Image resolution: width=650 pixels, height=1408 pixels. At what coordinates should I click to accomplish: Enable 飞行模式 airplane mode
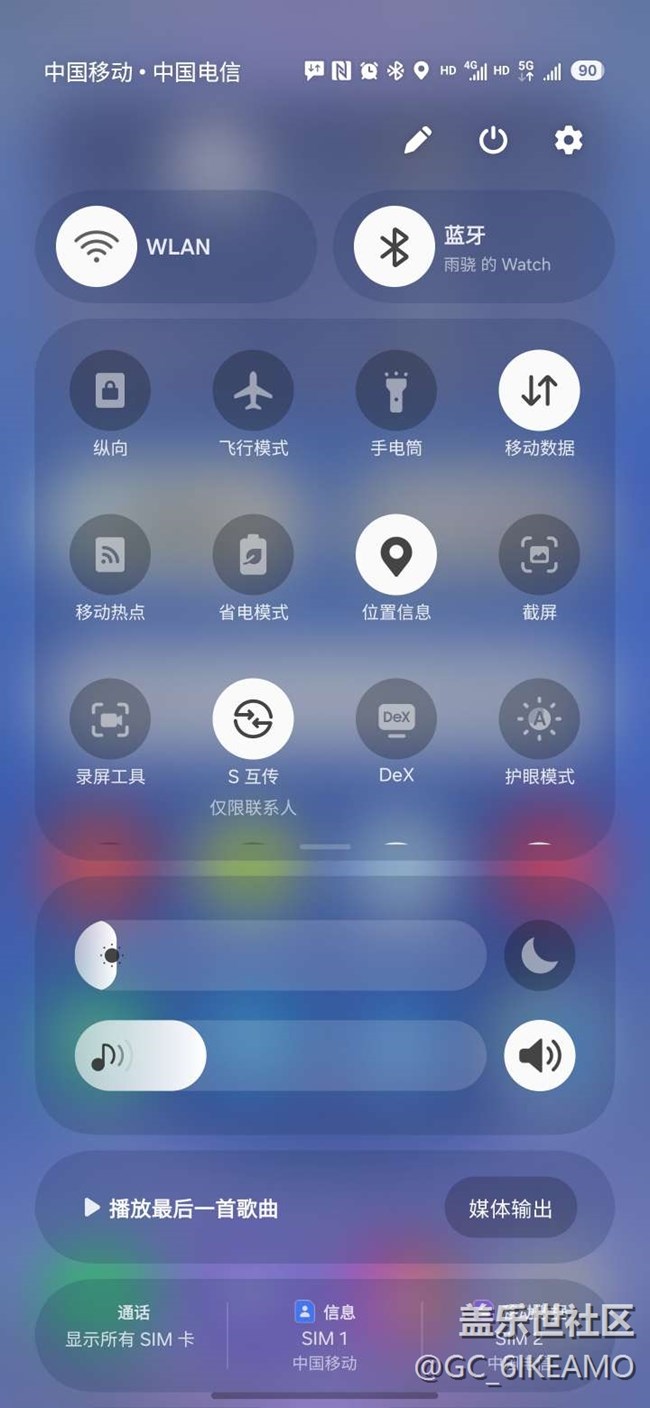point(253,391)
